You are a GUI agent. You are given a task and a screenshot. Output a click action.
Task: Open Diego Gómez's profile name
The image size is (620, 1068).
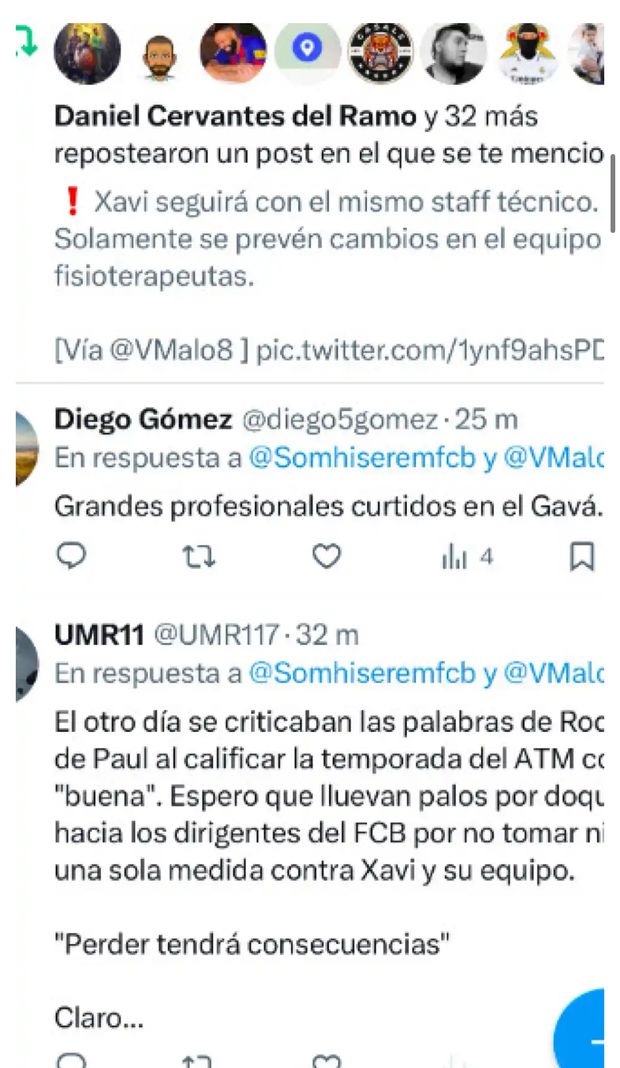[x=143, y=418]
